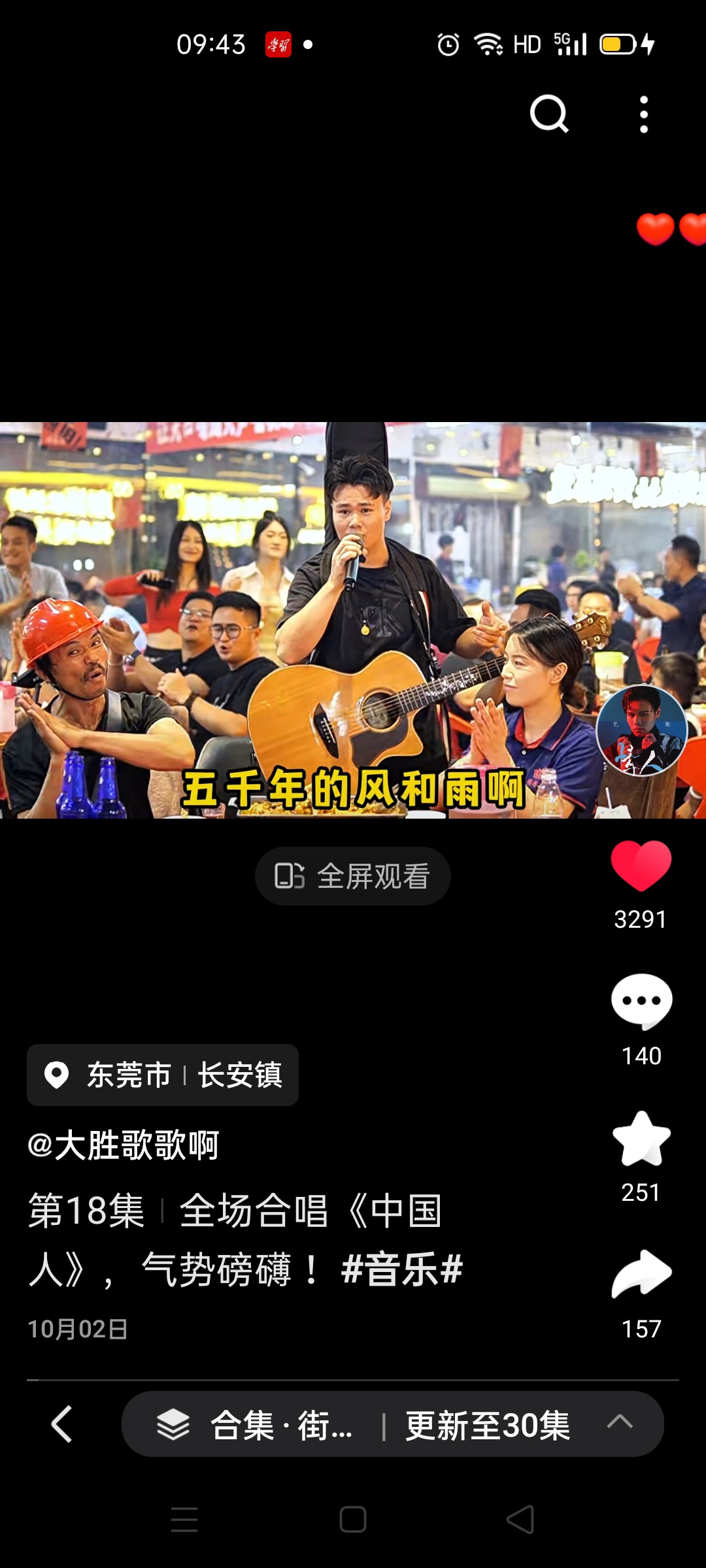Viewport: 706px width, 1568px height.
Task: Open the three-dot overflow menu
Action: click(x=644, y=114)
